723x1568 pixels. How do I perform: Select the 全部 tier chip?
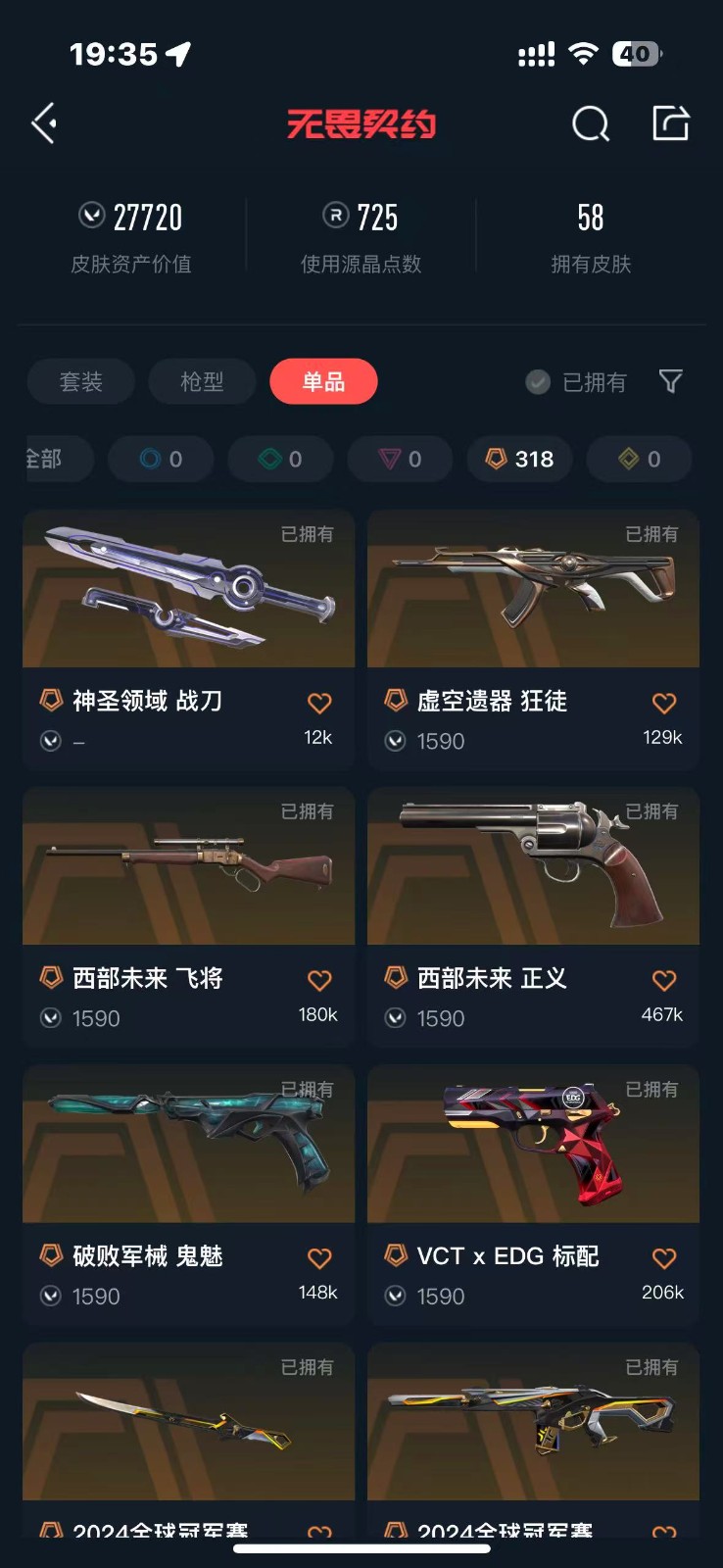click(49, 459)
